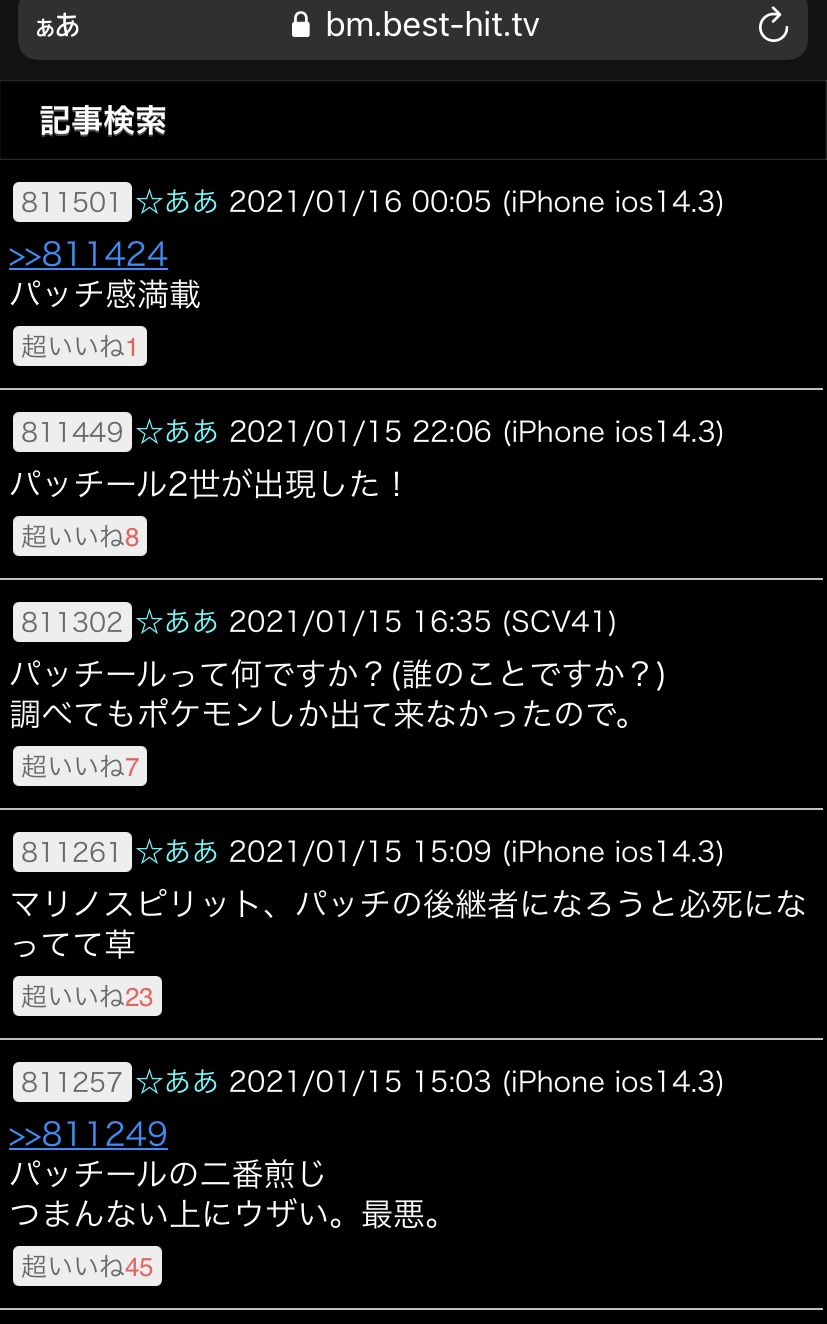Select post number 811257

(x=72, y=1082)
